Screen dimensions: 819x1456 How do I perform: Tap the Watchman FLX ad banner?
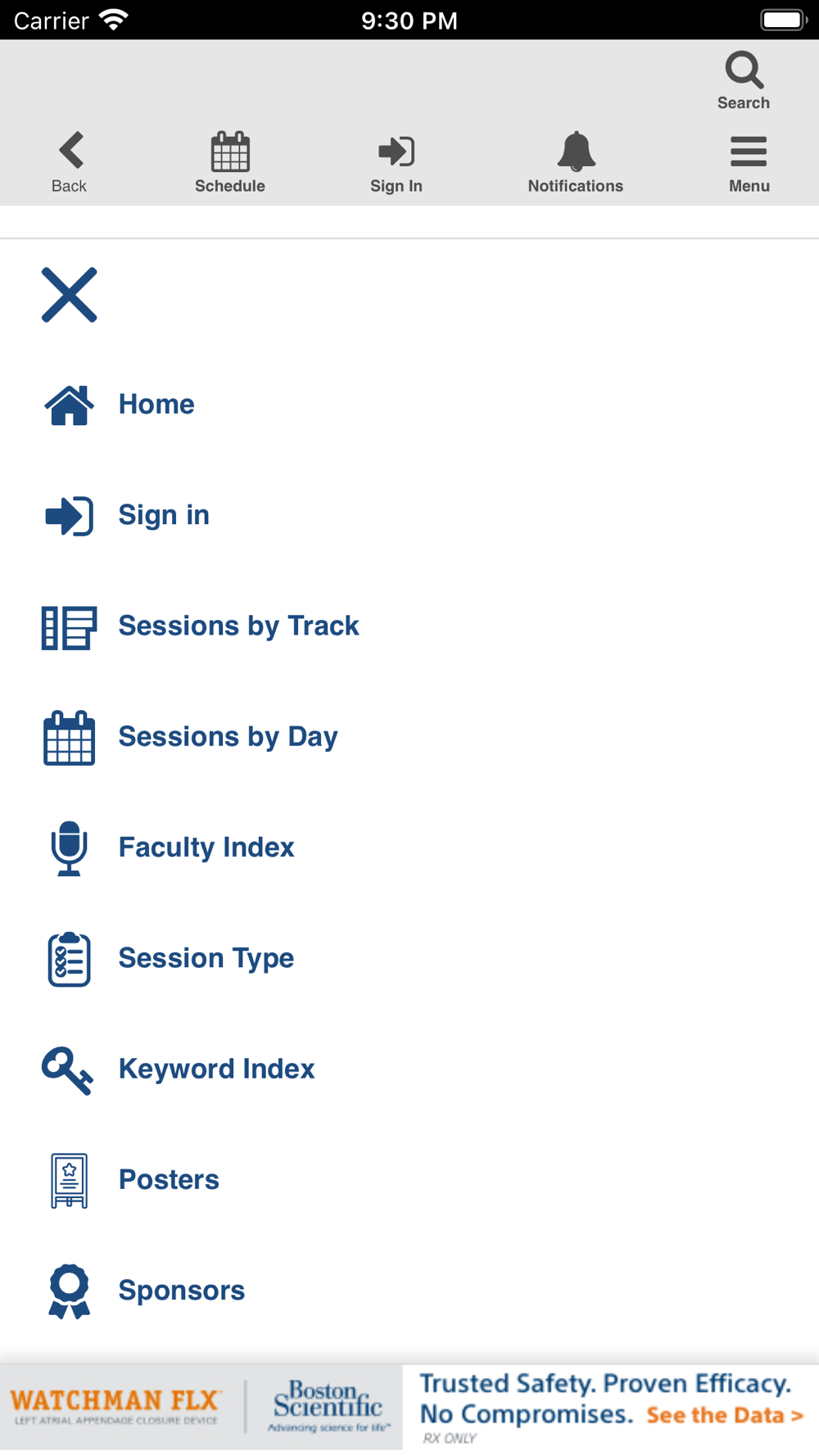409,1407
